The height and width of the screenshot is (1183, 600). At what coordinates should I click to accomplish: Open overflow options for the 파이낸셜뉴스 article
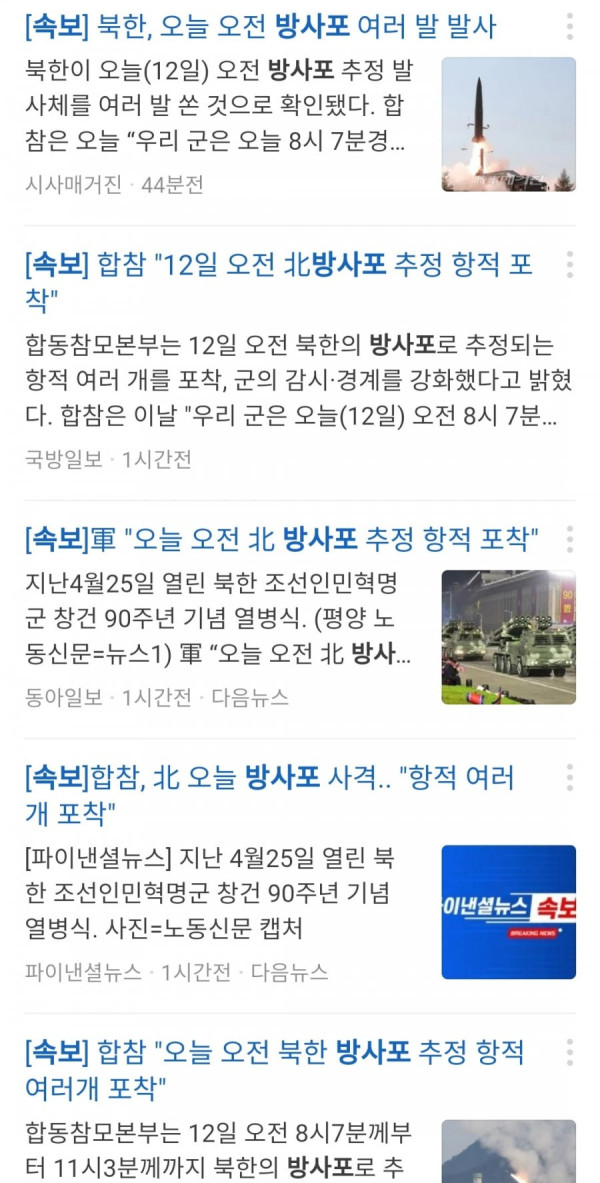point(569,778)
